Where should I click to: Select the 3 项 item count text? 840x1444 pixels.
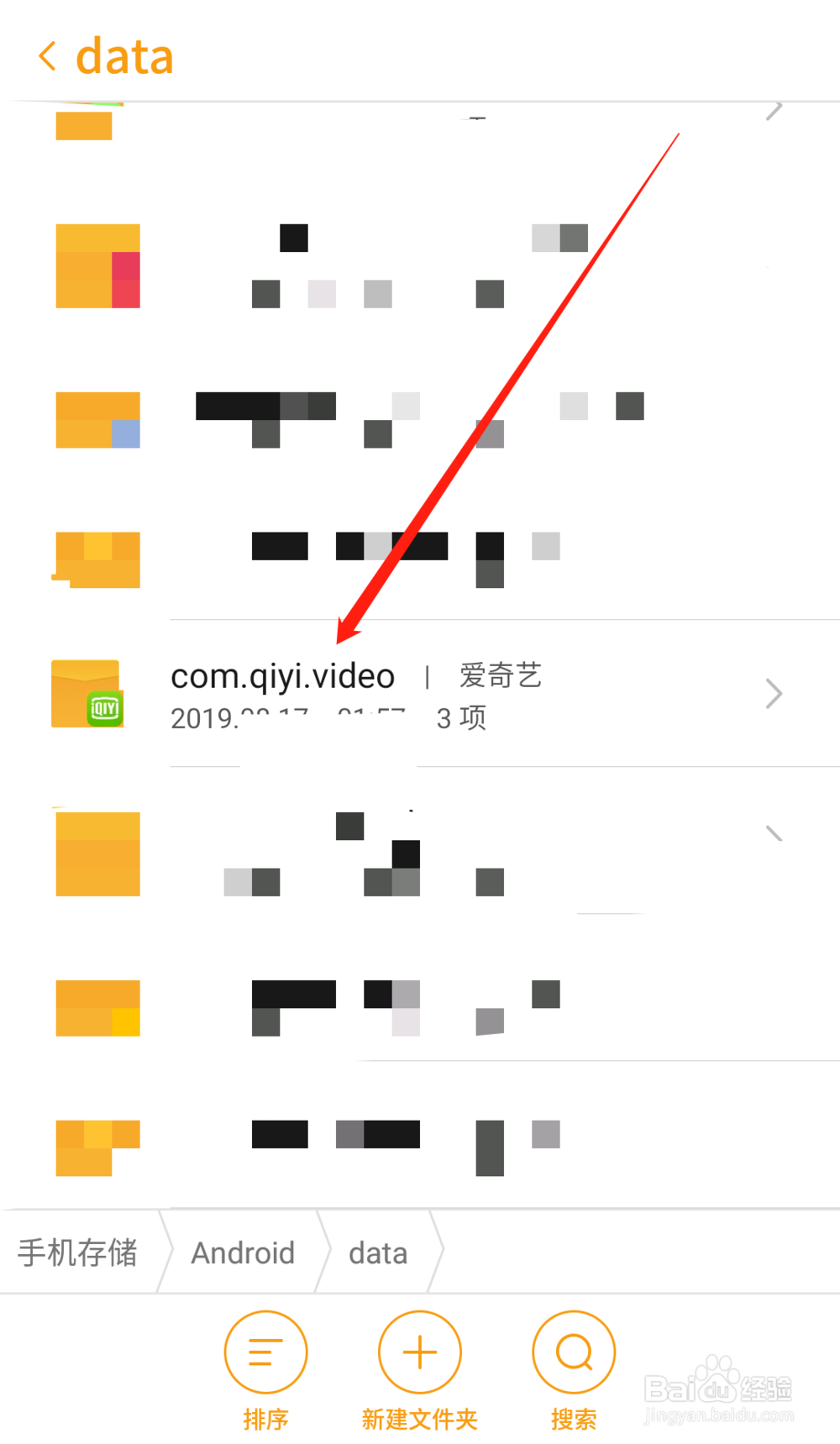pos(459,718)
